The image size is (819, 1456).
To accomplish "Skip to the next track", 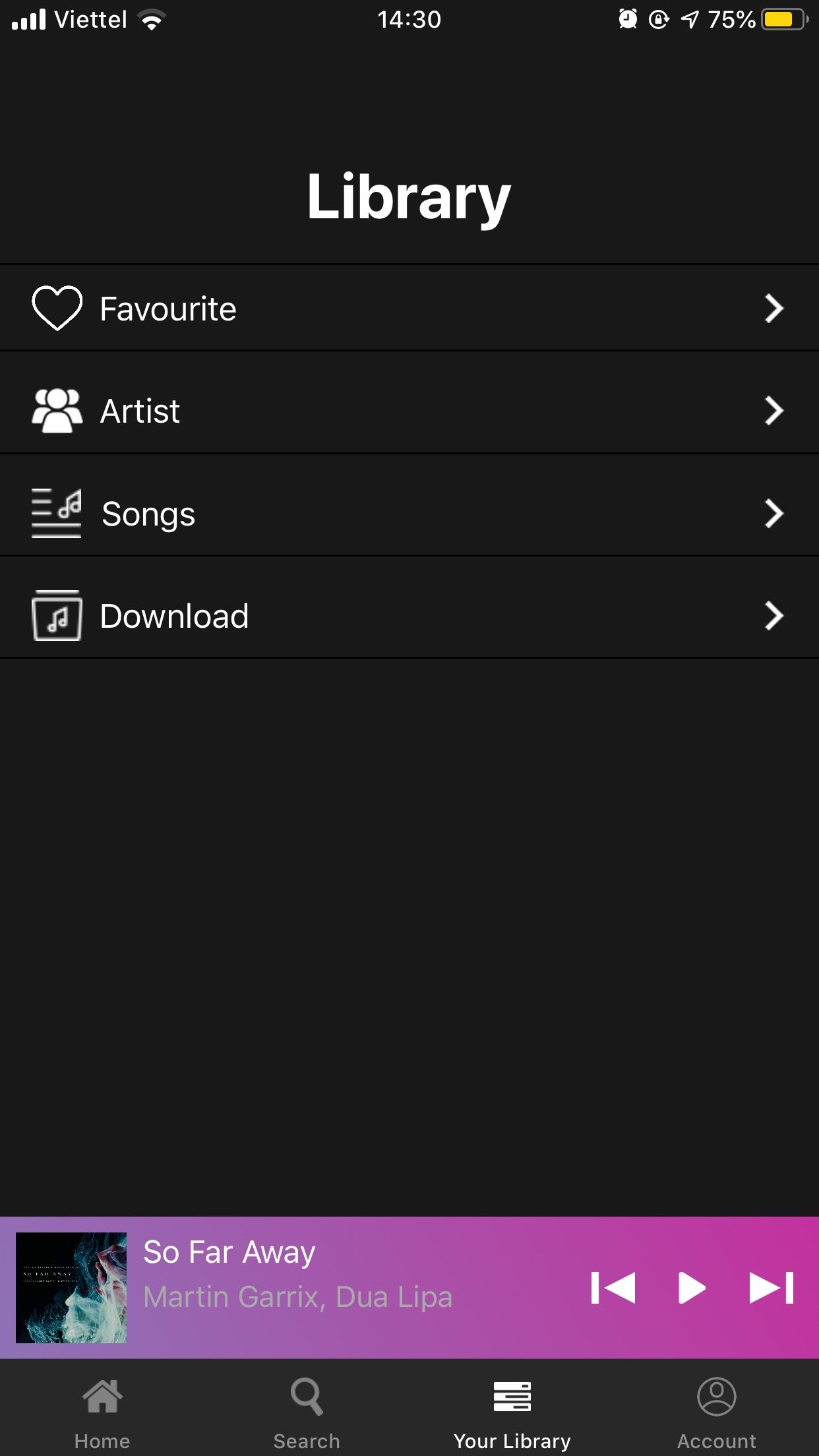I will 772,1287.
